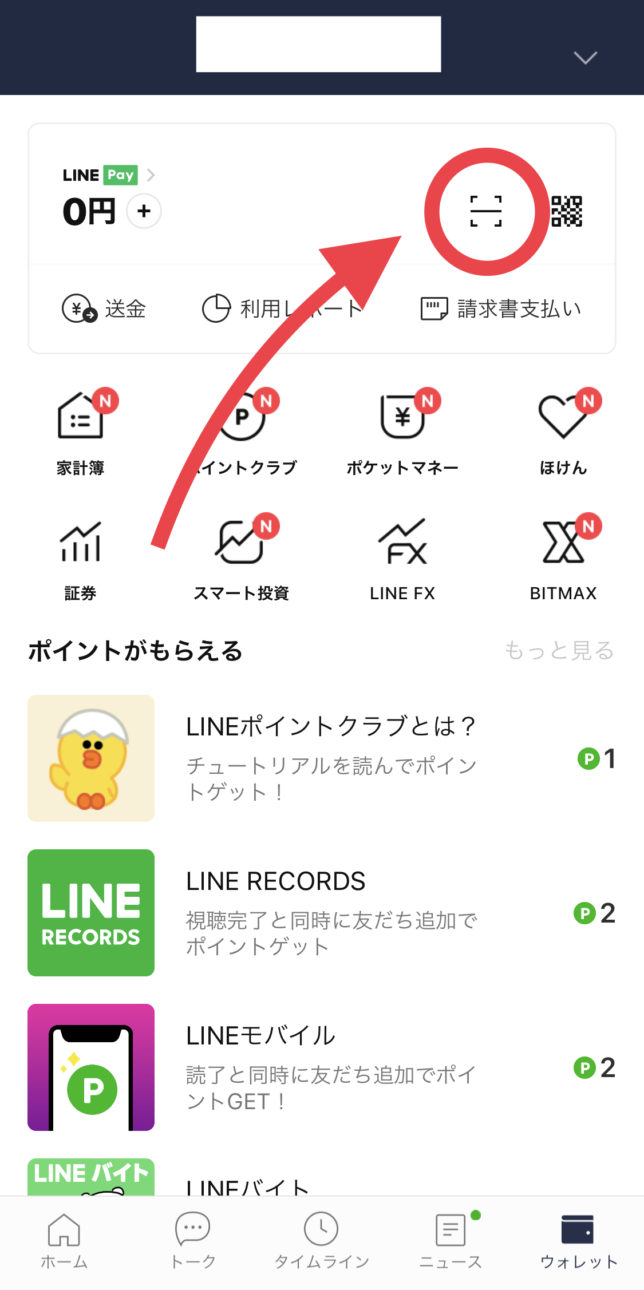Open ポケットマネー service
This screenshot has height=1290, width=644.
point(402,432)
